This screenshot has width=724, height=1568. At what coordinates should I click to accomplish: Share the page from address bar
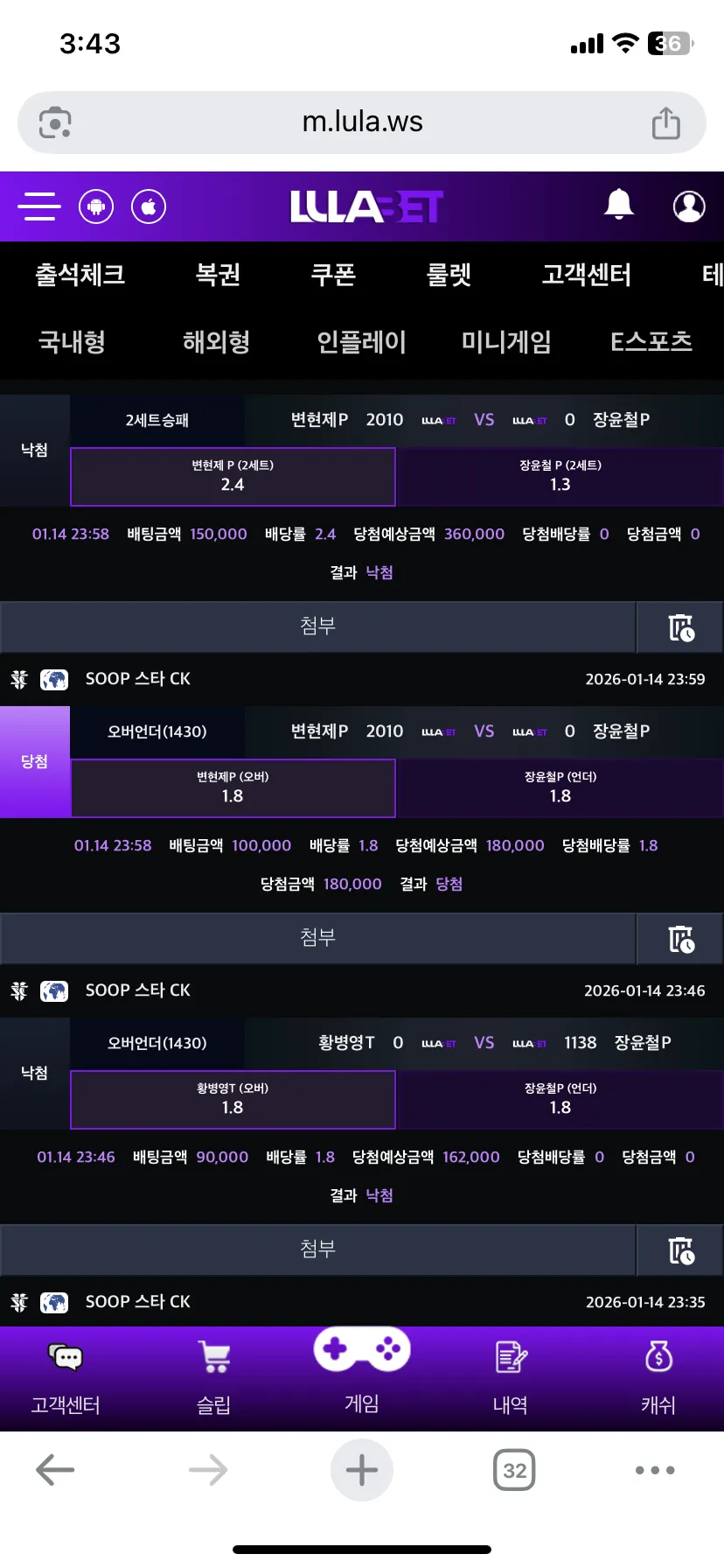[x=666, y=122]
